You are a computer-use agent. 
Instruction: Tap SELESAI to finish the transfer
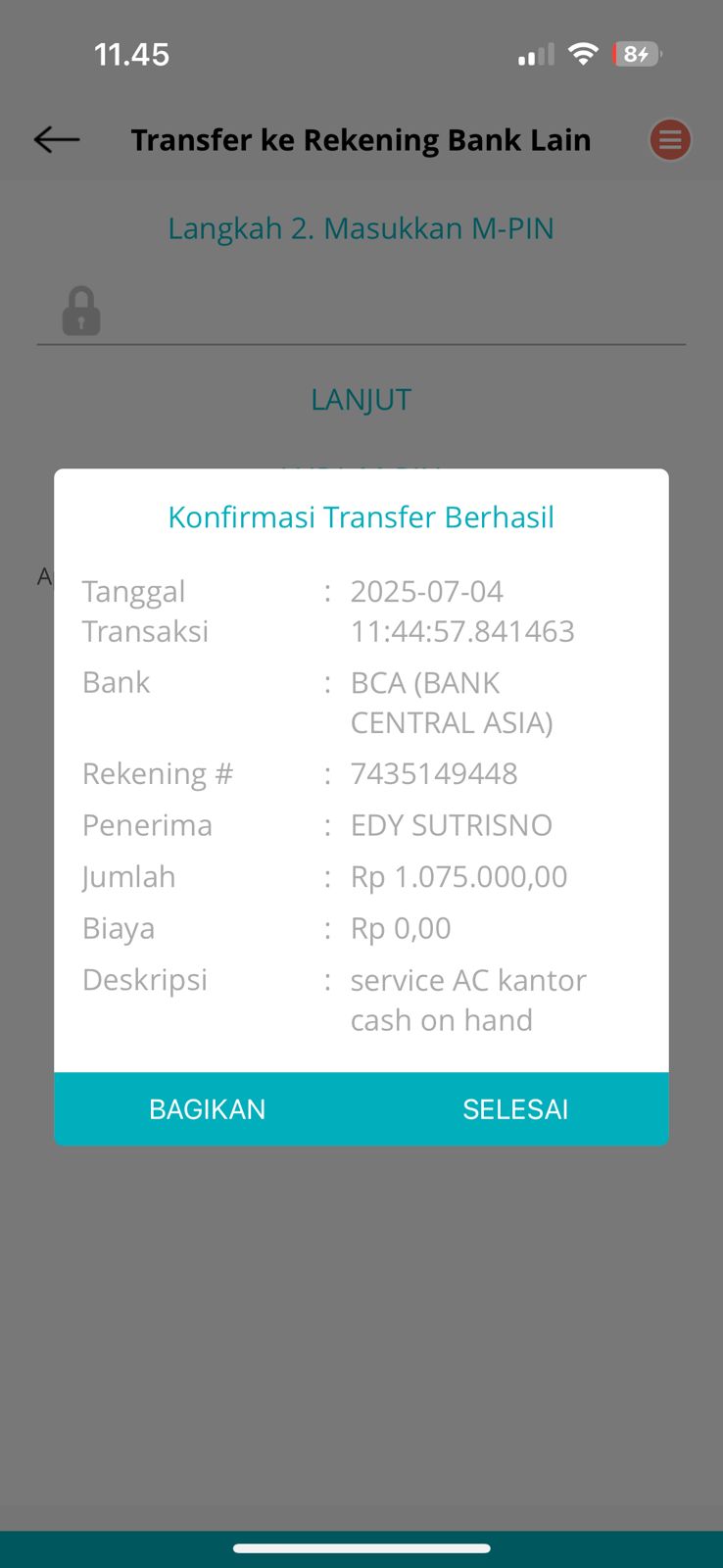tap(515, 1108)
